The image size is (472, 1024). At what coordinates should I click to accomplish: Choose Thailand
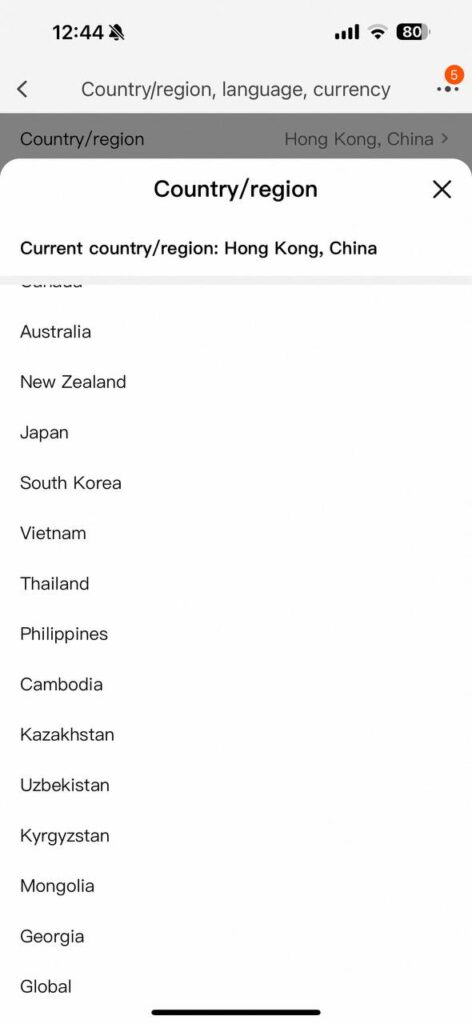pyautogui.click(x=236, y=583)
